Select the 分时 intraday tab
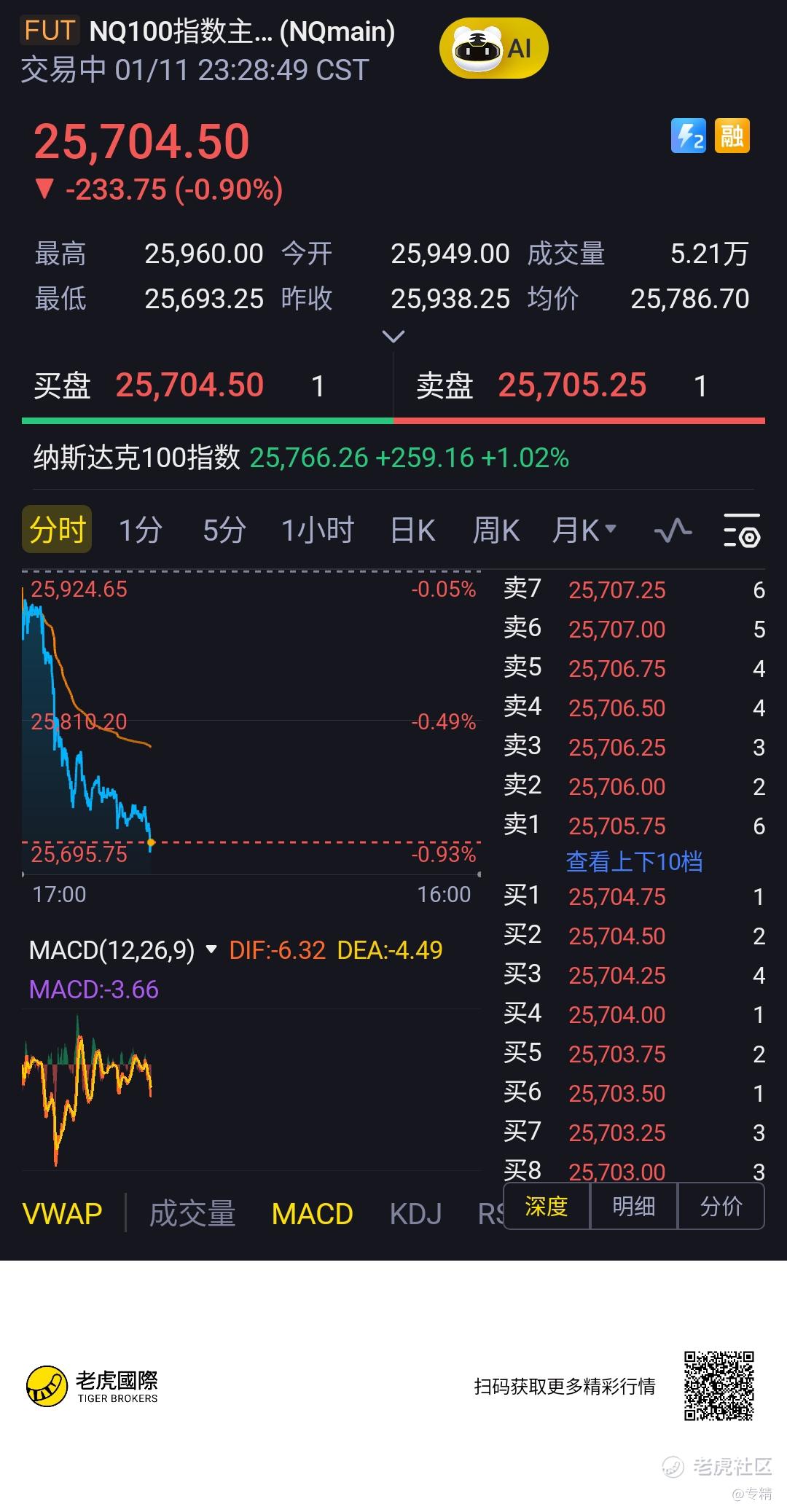This screenshot has height=1512, width=787. tap(57, 530)
